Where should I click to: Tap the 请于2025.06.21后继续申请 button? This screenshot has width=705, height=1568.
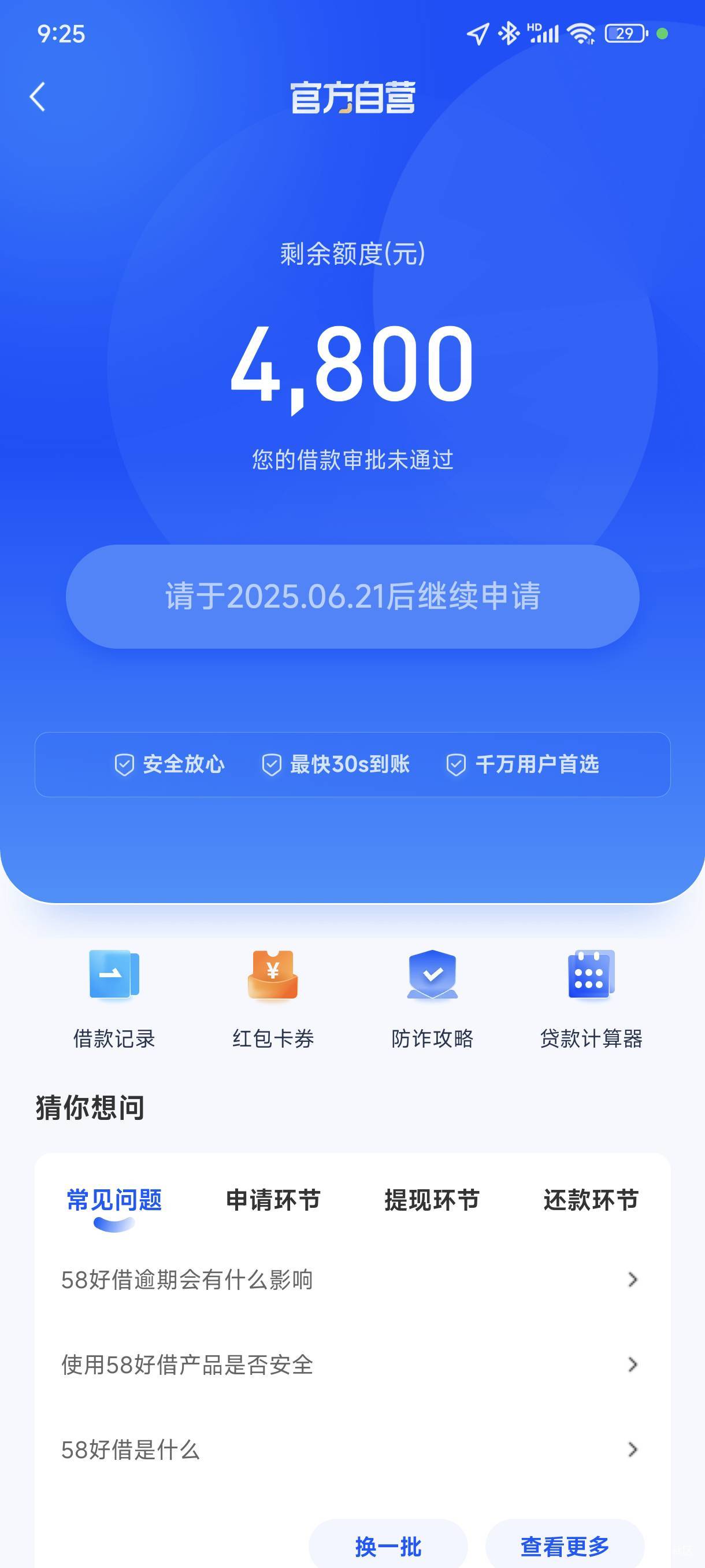tap(352, 597)
